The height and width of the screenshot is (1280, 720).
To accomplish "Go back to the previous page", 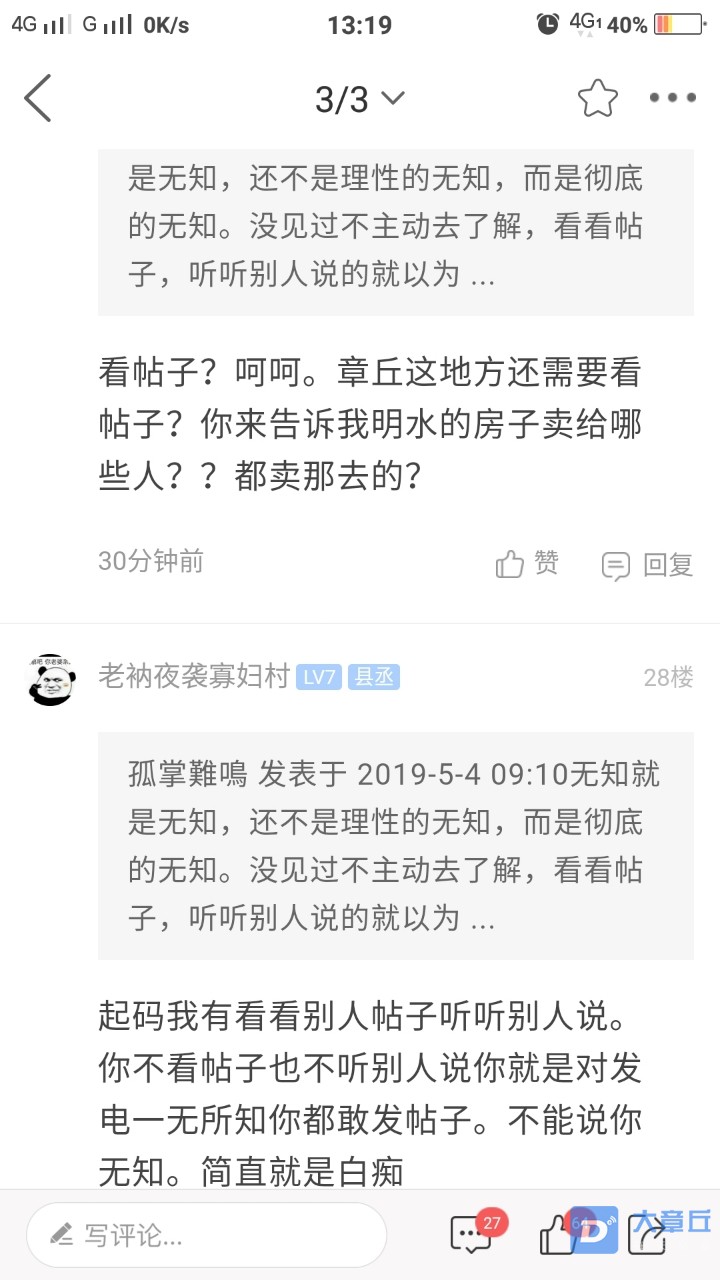I will tap(38, 98).
